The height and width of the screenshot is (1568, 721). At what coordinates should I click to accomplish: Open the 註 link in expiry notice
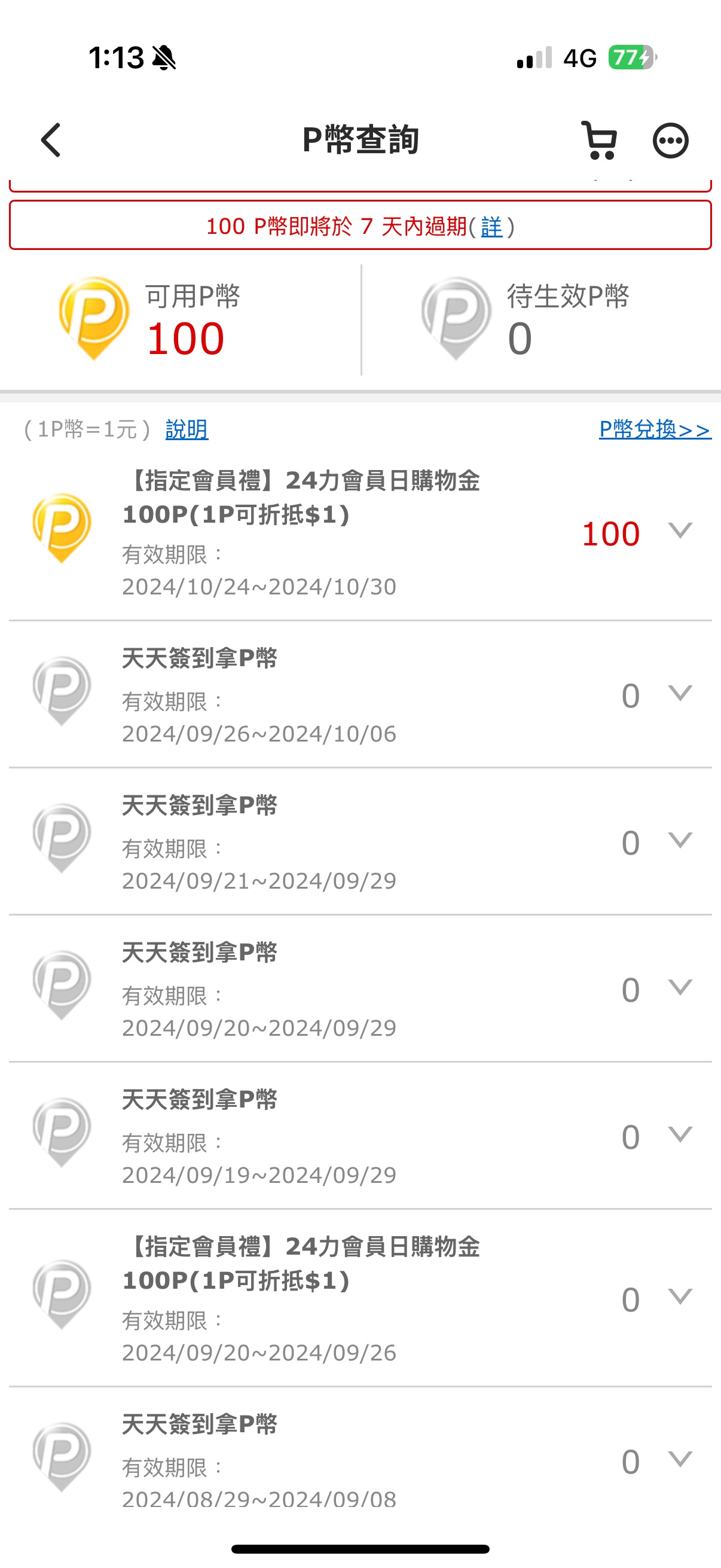pos(491,227)
